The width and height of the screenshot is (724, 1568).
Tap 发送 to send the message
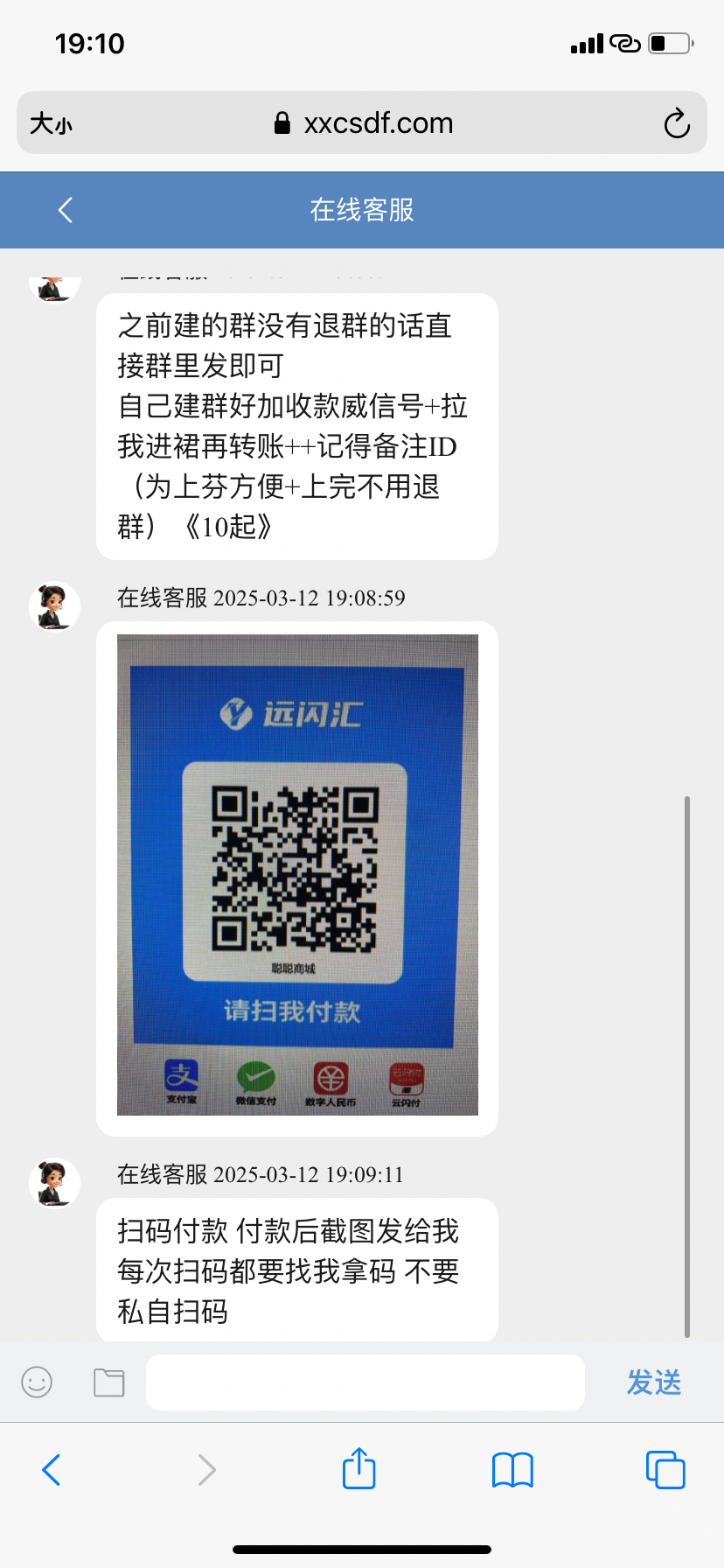(x=653, y=1382)
